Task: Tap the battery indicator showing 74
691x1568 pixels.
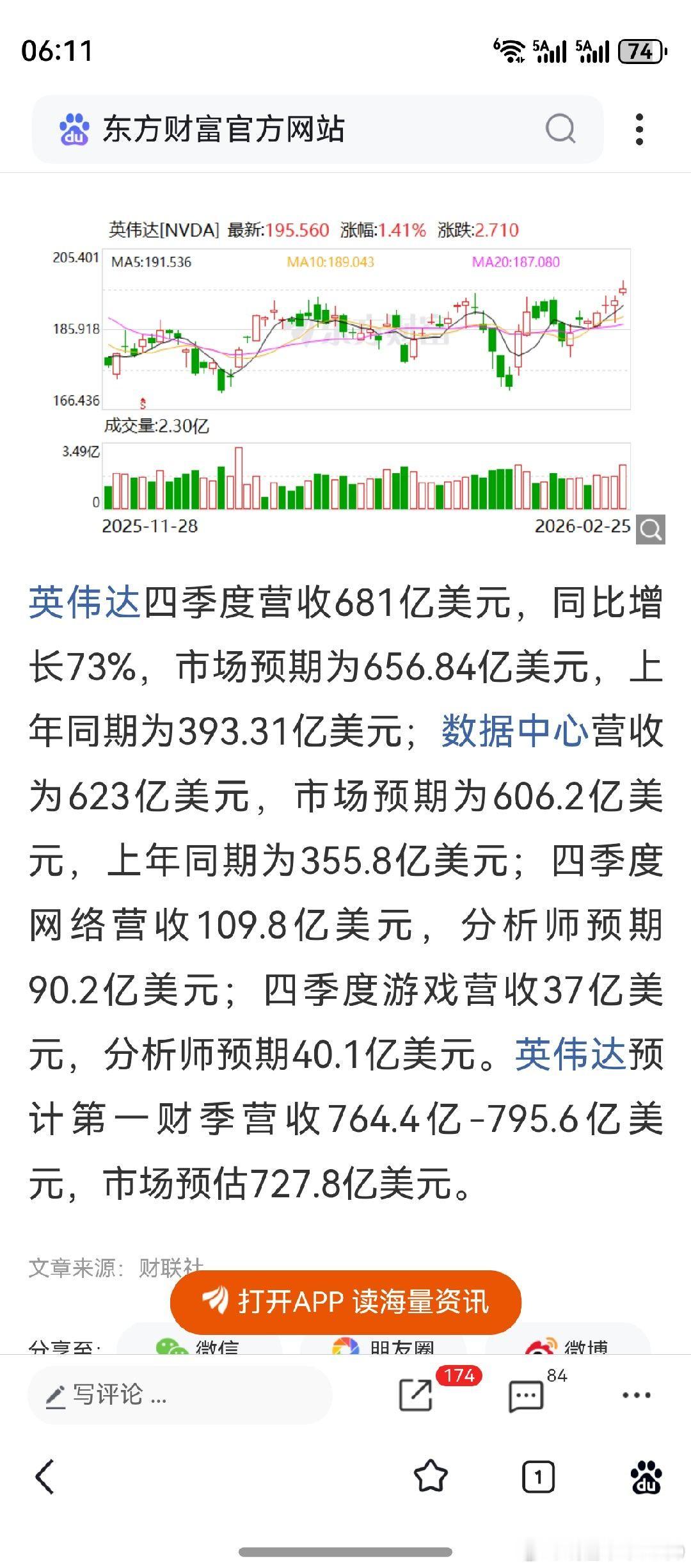Action: [x=639, y=50]
